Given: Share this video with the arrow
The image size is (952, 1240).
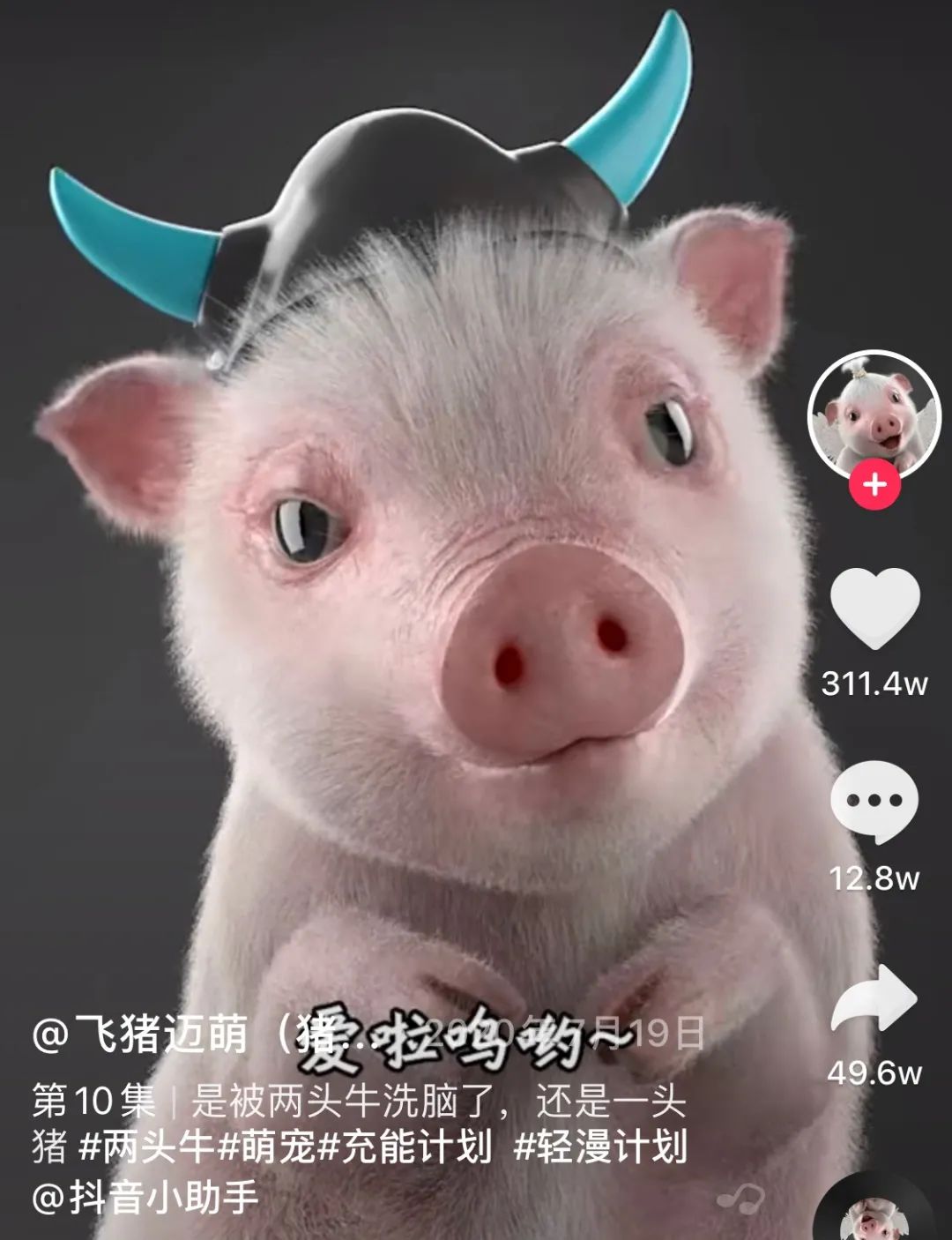Looking at the screenshot, I should (874, 997).
